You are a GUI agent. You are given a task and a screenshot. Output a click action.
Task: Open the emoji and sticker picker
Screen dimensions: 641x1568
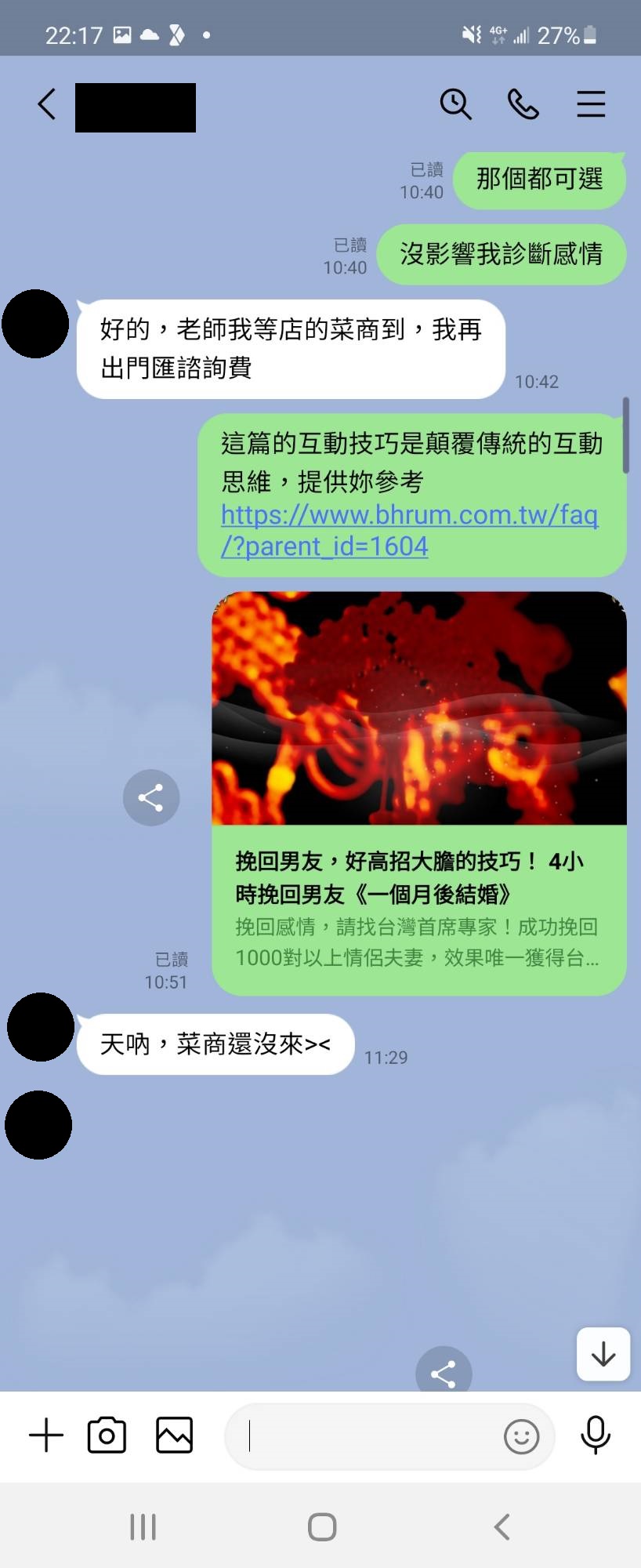tap(521, 1436)
